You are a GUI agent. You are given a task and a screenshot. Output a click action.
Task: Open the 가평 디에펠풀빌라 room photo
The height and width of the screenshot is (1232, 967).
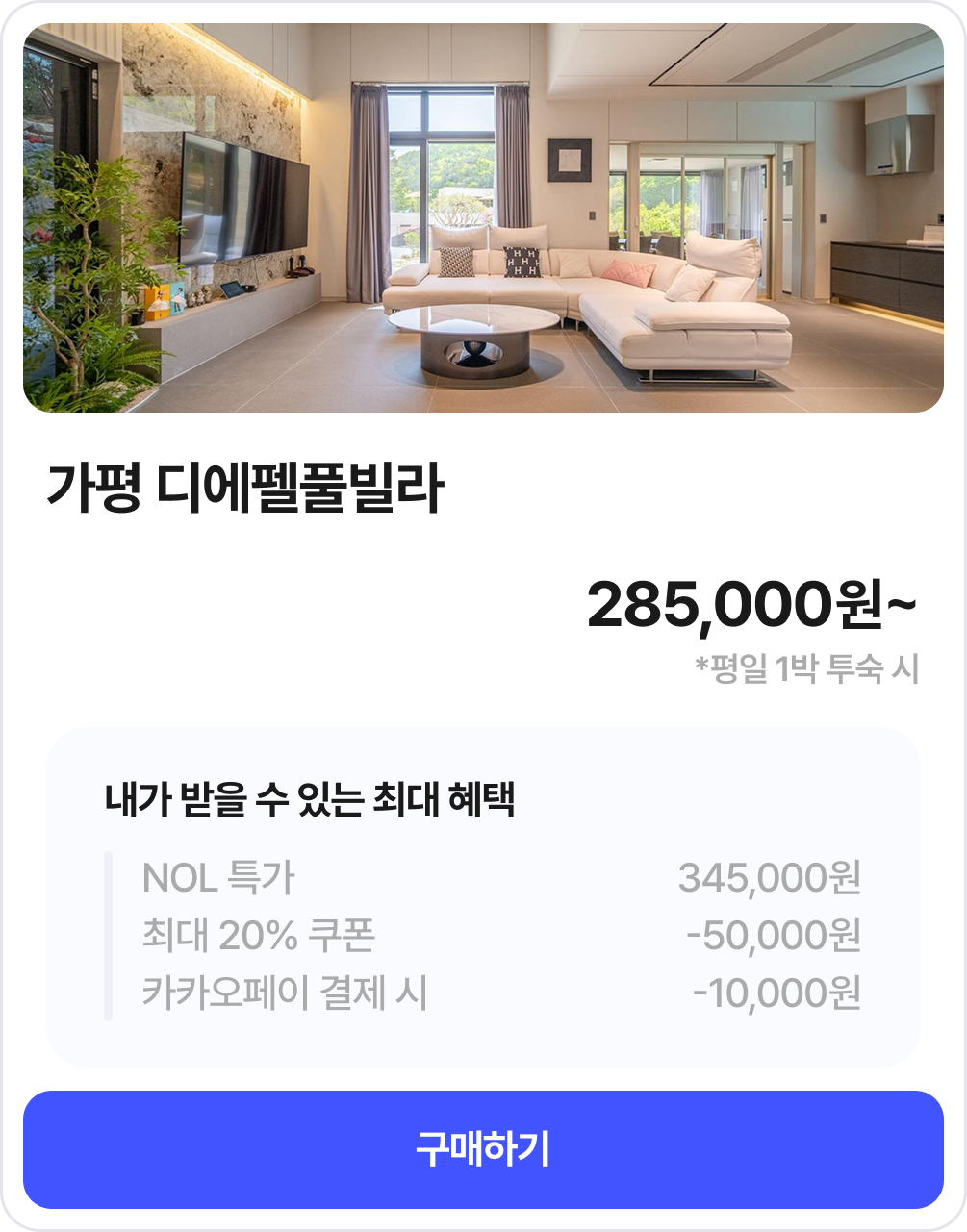[x=483, y=218]
